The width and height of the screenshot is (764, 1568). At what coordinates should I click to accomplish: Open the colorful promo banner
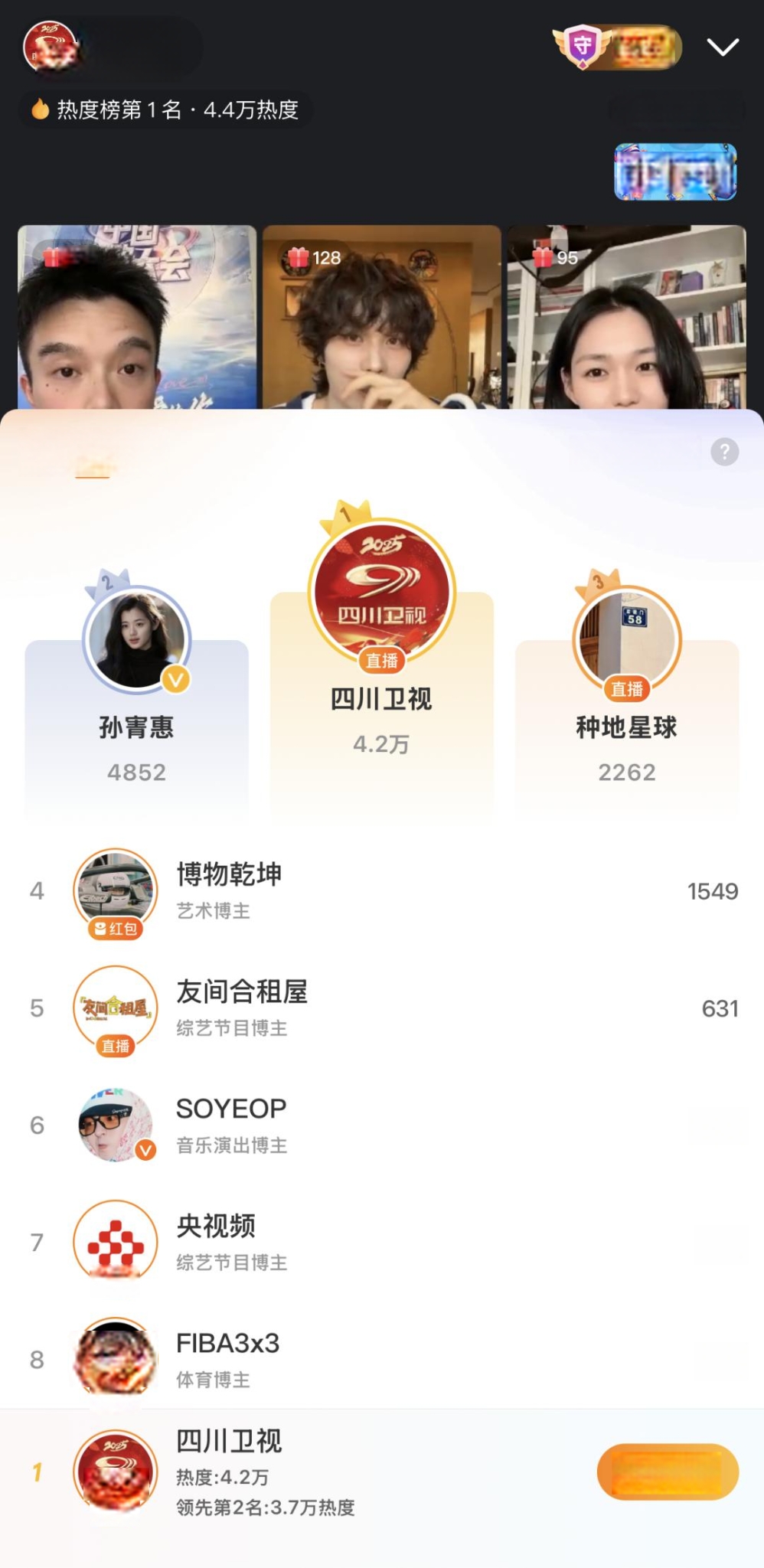click(674, 172)
